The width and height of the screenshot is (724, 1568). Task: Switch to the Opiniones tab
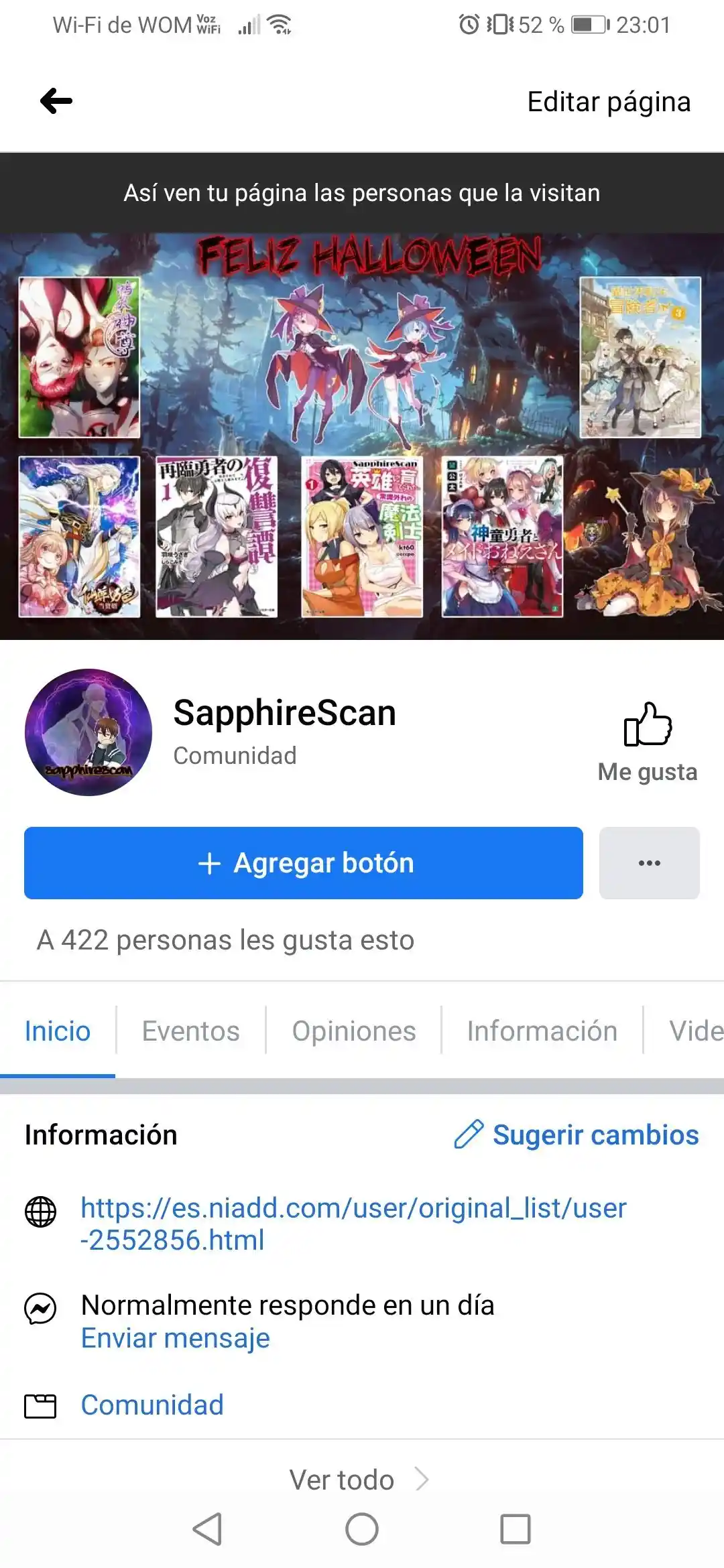click(353, 1031)
